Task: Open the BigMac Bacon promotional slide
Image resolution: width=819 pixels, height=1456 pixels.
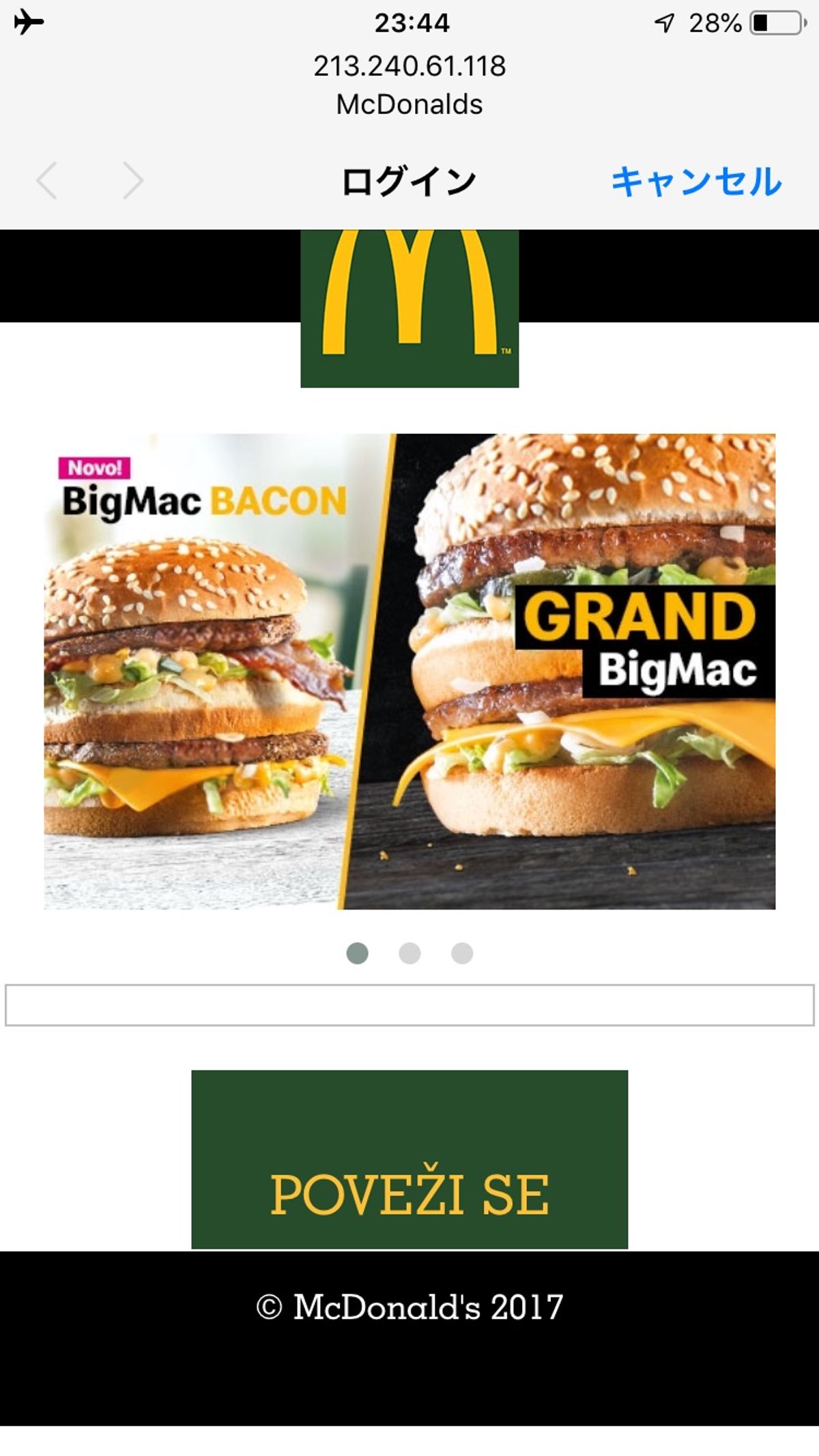Action: (205, 669)
